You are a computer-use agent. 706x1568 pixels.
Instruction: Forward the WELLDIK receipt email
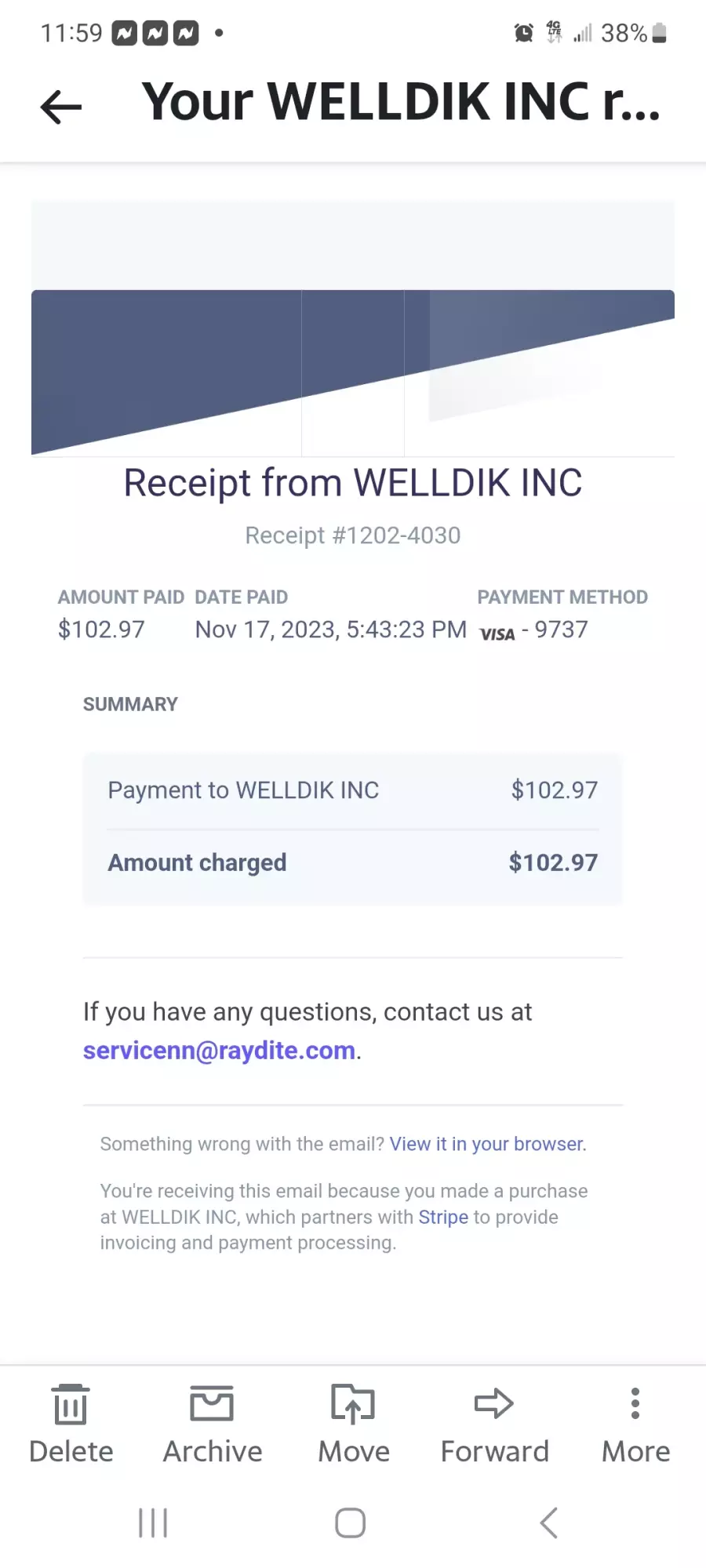(494, 1425)
